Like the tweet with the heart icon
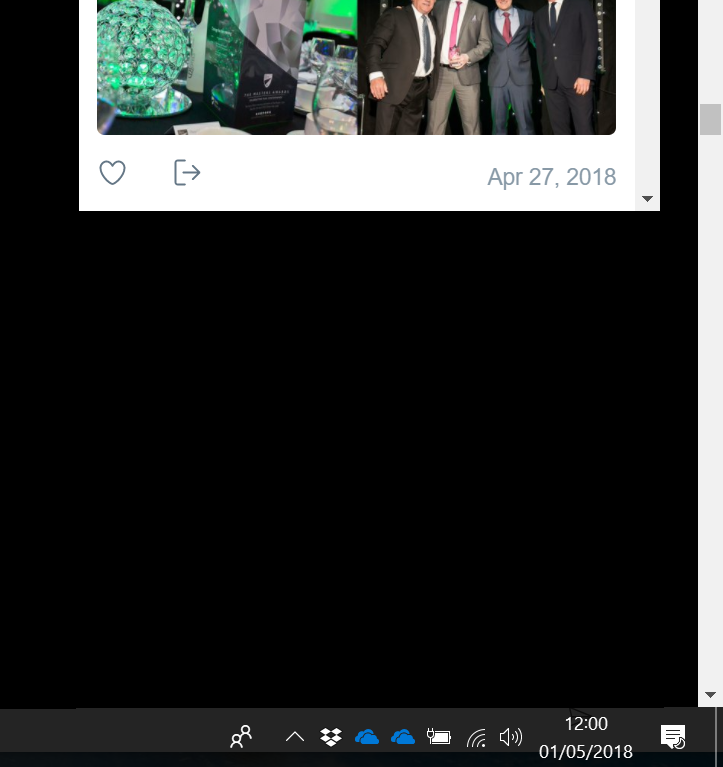The height and width of the screenshot is (767, 723). coord(113,173)
